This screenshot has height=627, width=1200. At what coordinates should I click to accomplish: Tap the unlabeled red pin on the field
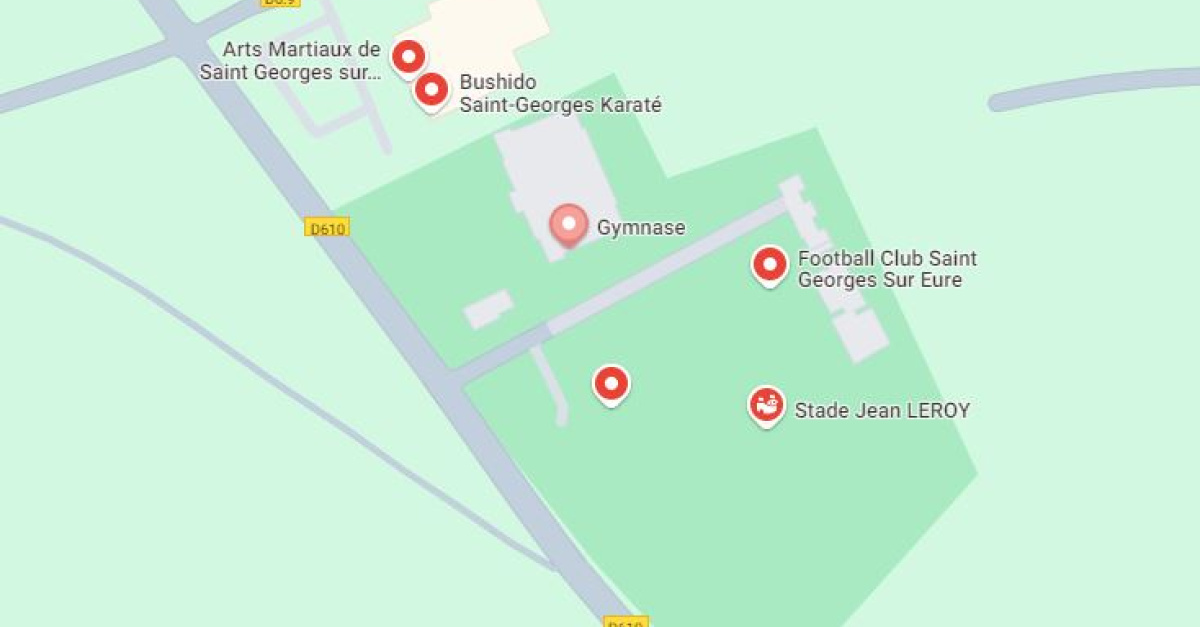pos(611,383)
